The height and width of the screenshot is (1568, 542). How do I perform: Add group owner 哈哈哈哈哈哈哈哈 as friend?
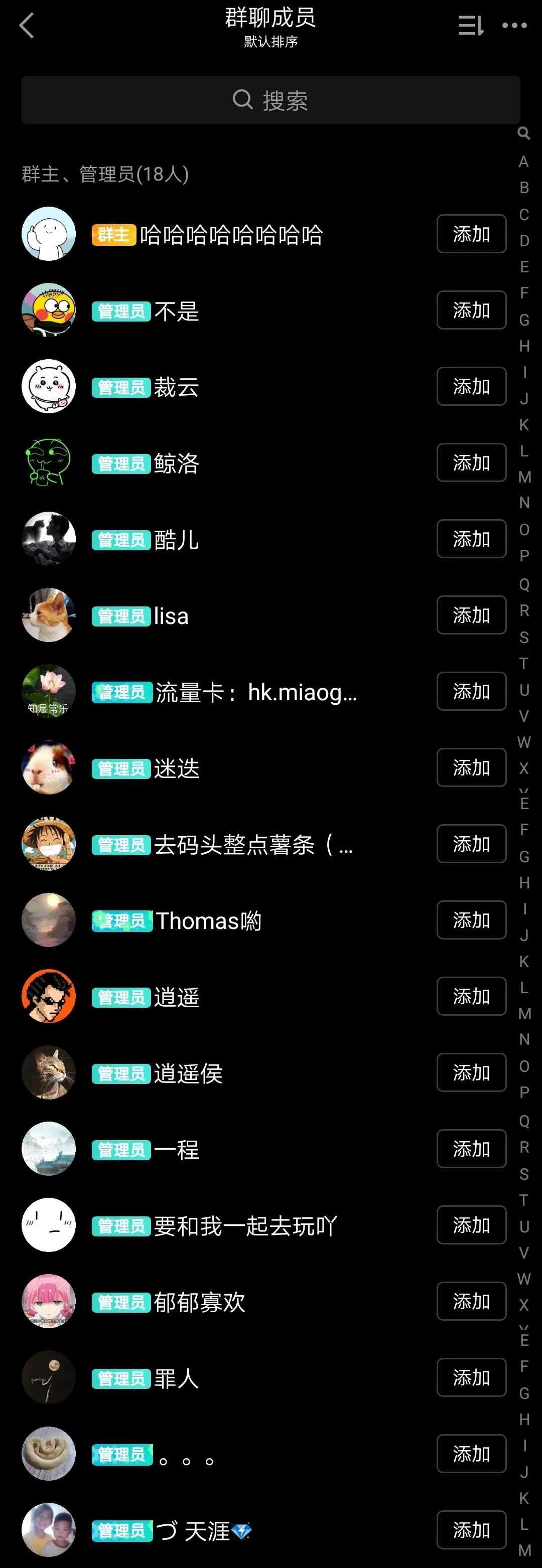coord(471,234)
